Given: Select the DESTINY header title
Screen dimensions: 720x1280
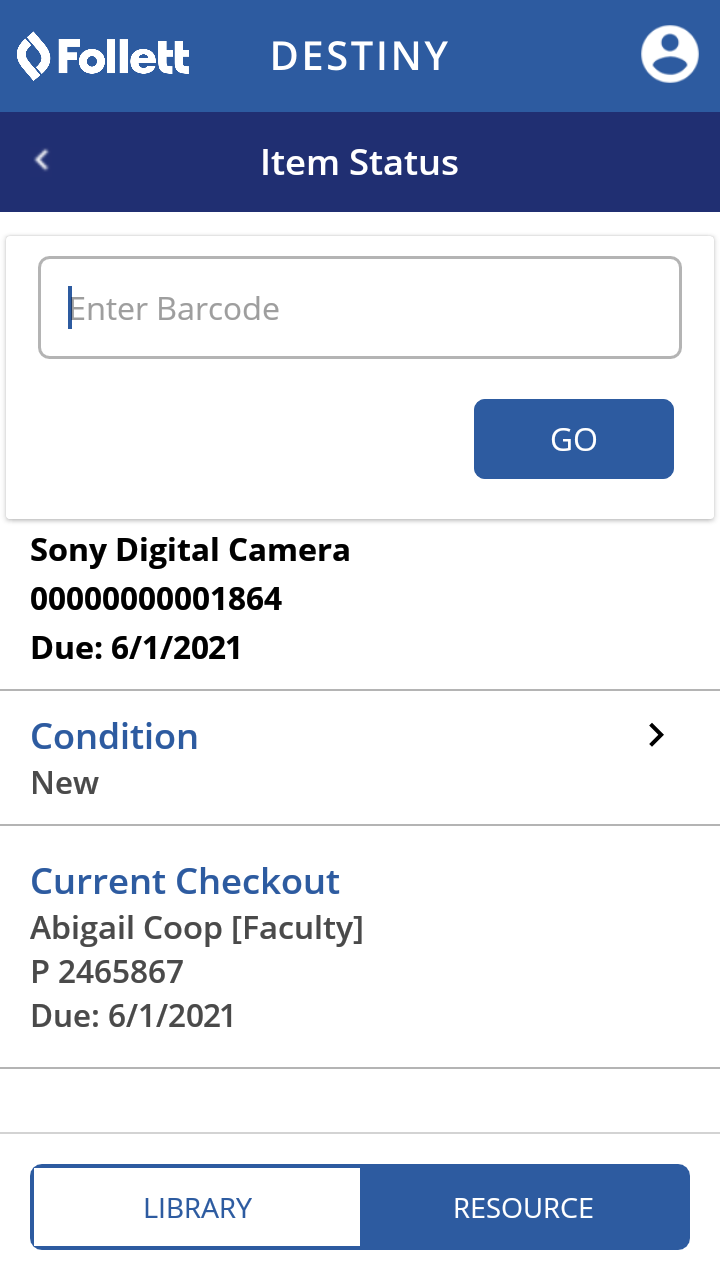Looking at the screenshot, I should (360, 56).
